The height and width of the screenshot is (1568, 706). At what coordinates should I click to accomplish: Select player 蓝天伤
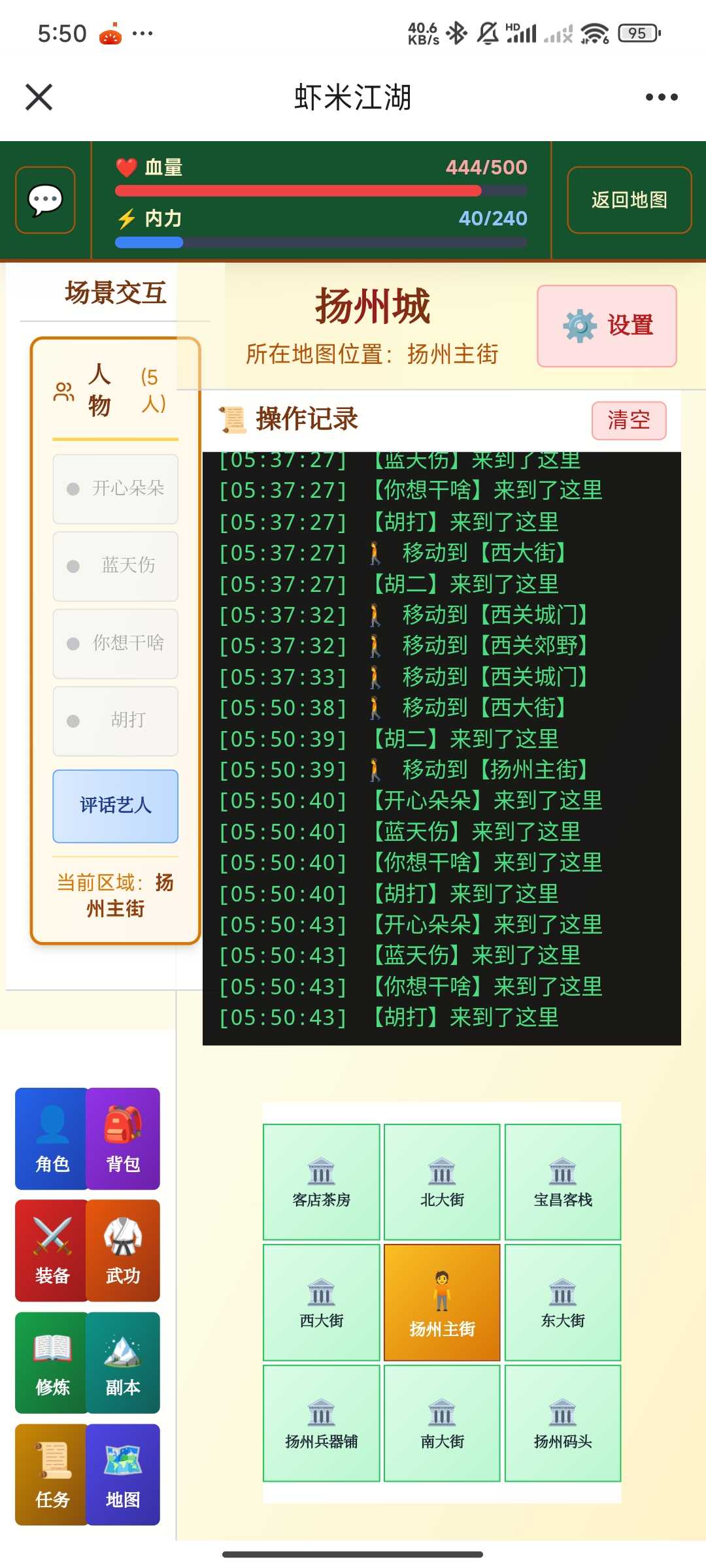pos(116,566)
